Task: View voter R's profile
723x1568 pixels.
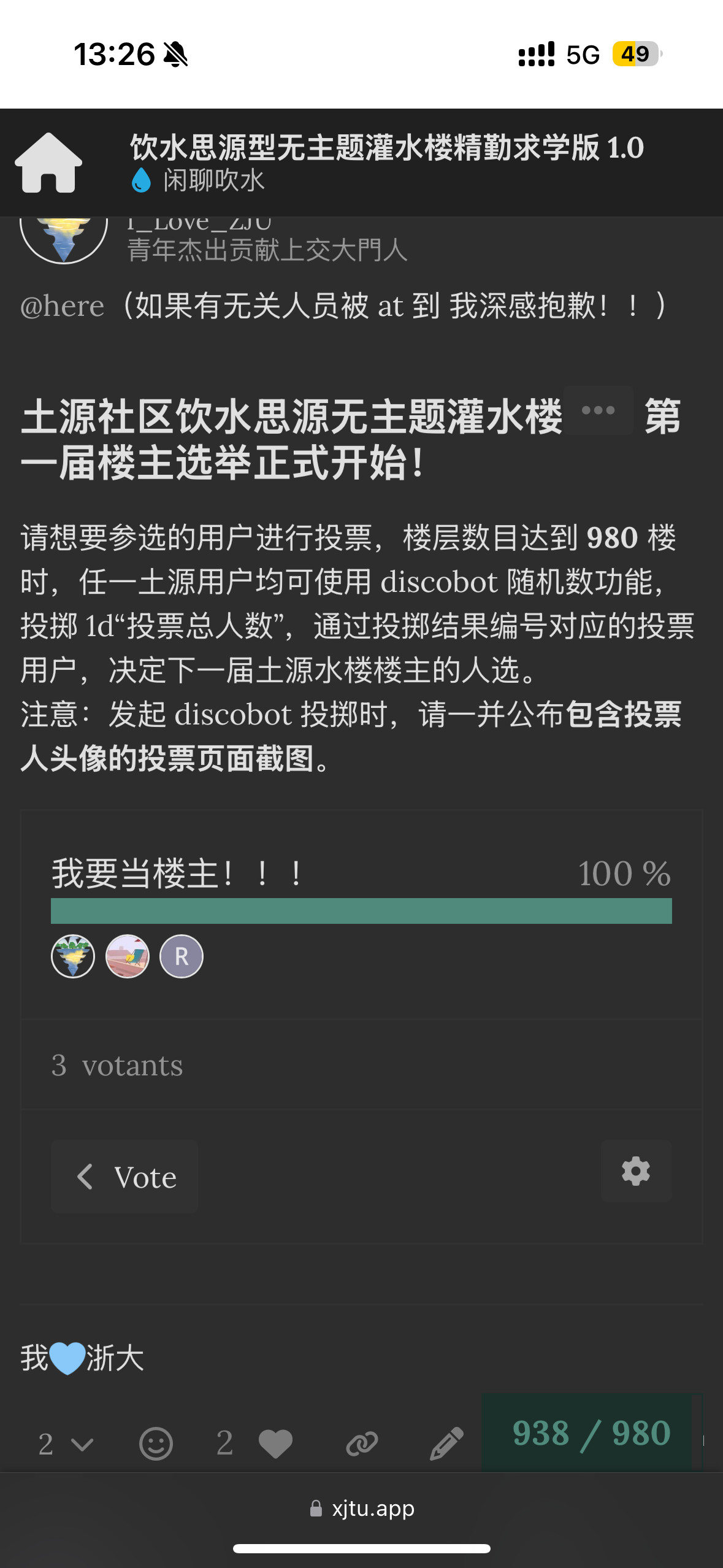Action: click(x=182, y=956)
